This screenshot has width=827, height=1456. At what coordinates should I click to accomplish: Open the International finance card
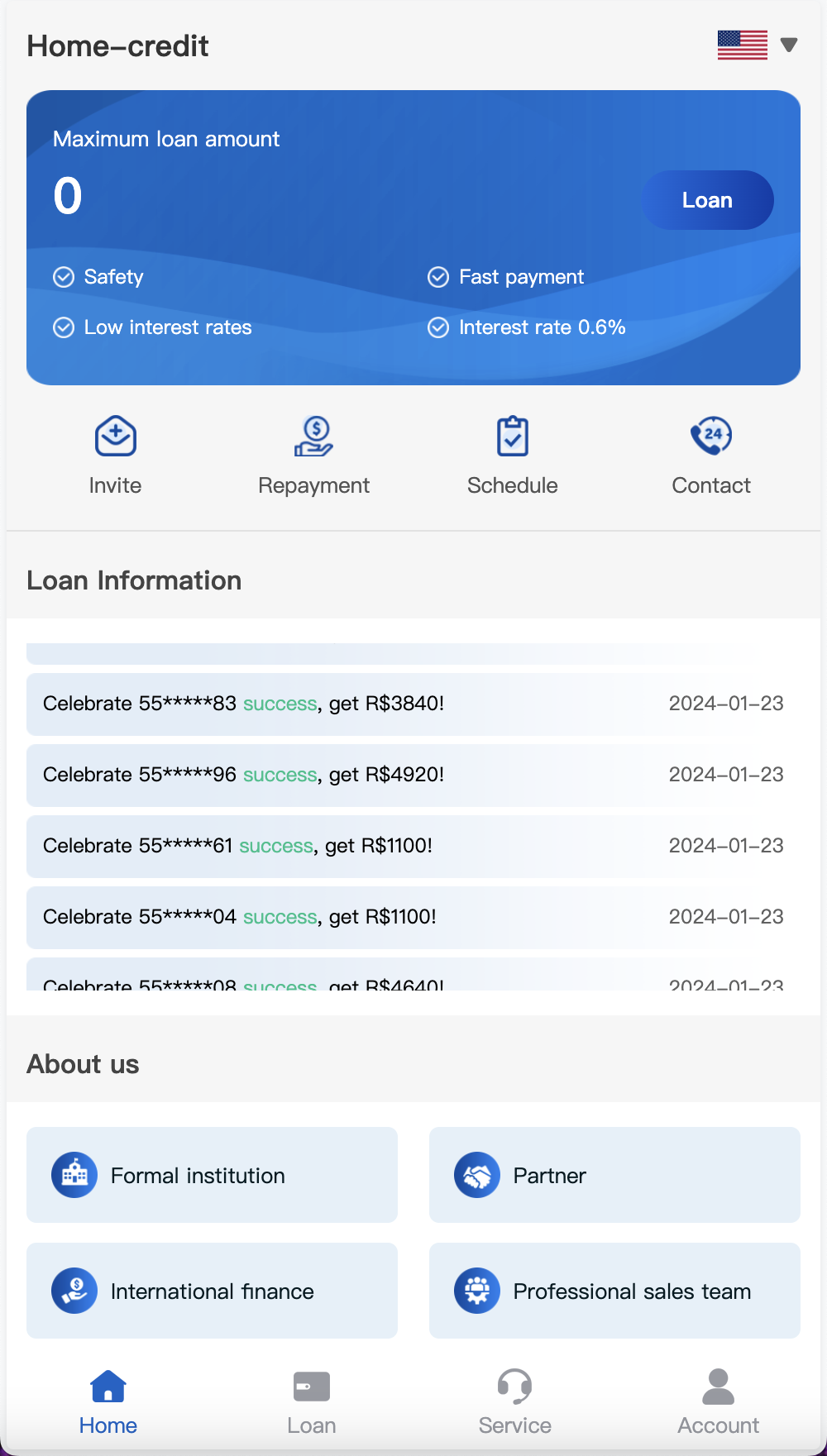(x=212, y=1291)
